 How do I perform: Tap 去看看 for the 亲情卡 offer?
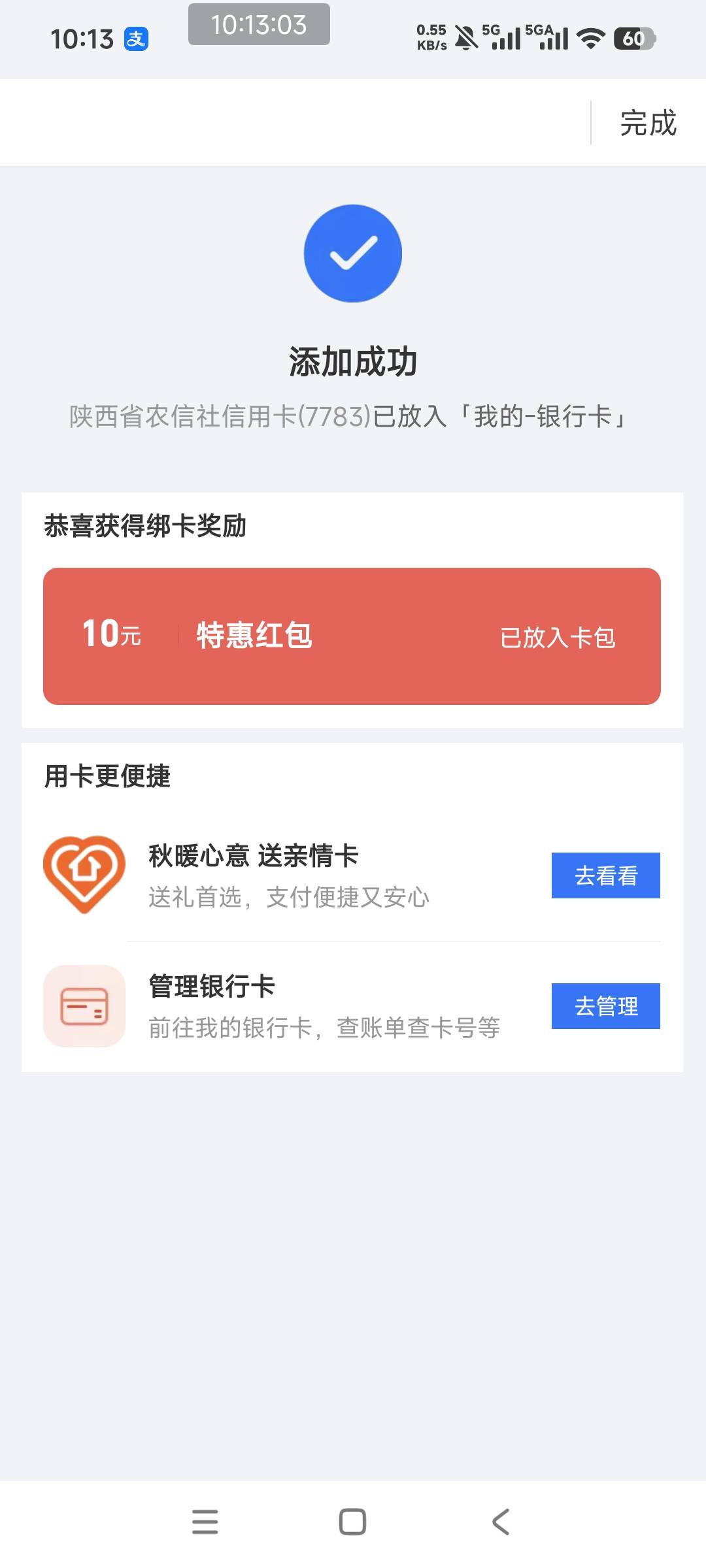click(x=605, y=875)
